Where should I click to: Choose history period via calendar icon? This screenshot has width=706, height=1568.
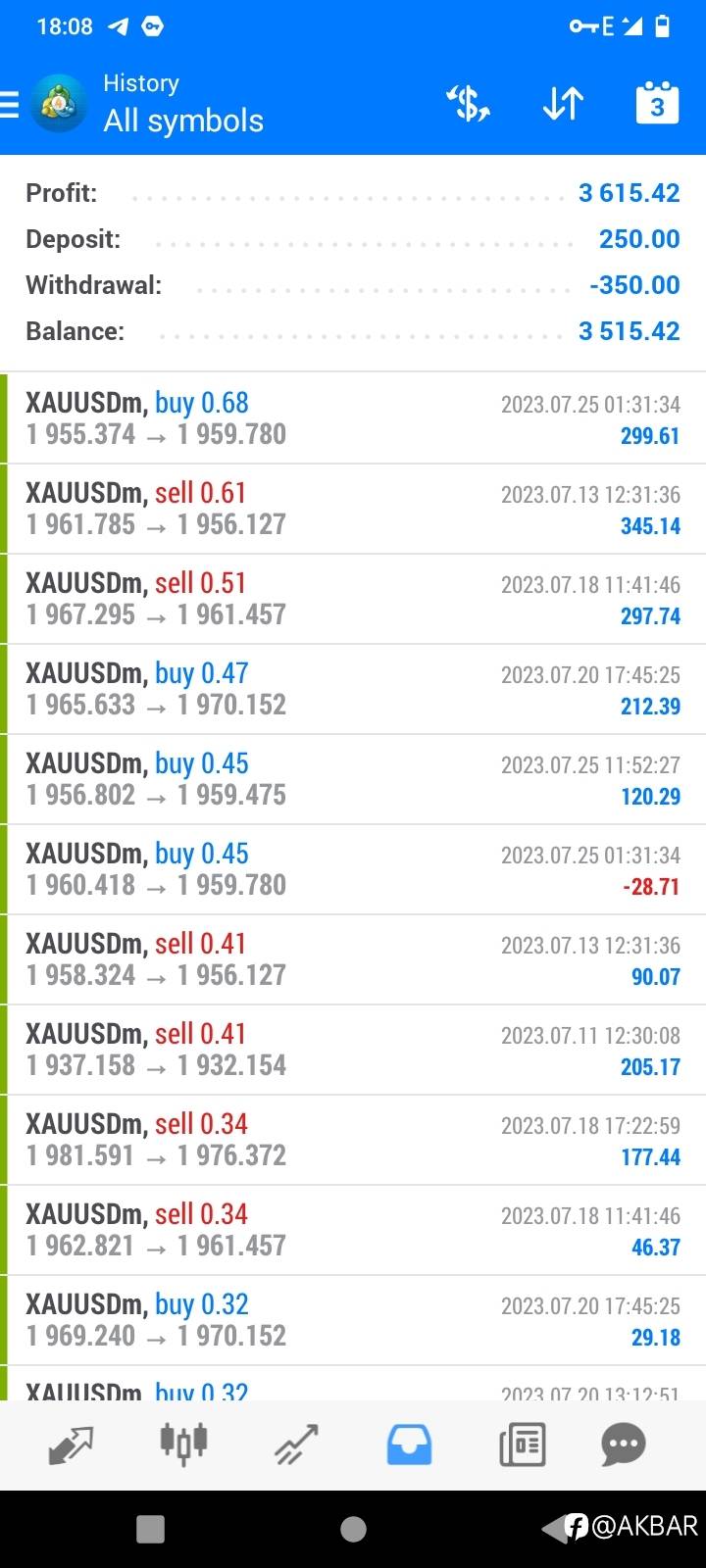click(x=656, y=103)
